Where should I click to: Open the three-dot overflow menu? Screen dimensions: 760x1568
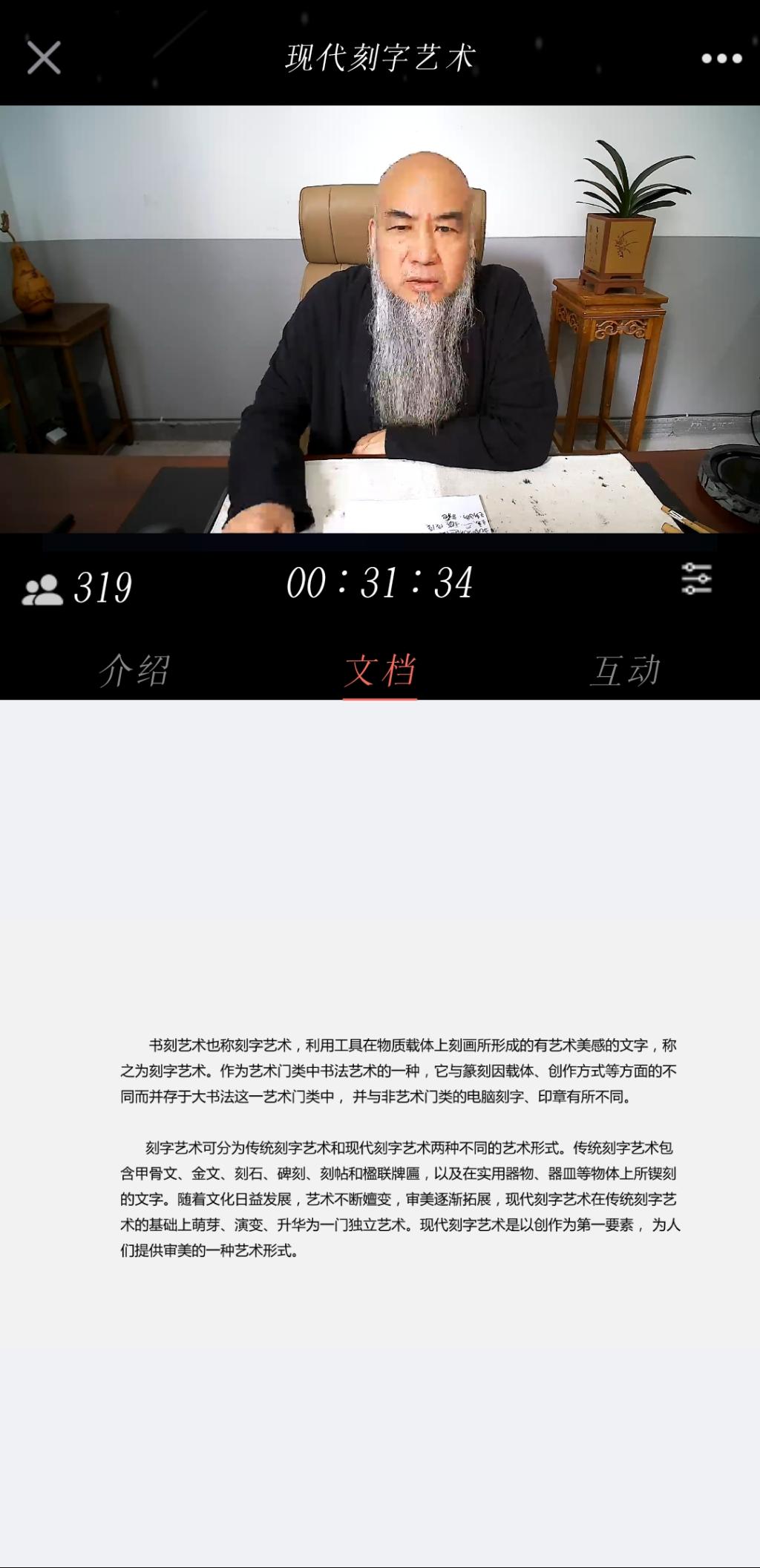coord(721,58)
